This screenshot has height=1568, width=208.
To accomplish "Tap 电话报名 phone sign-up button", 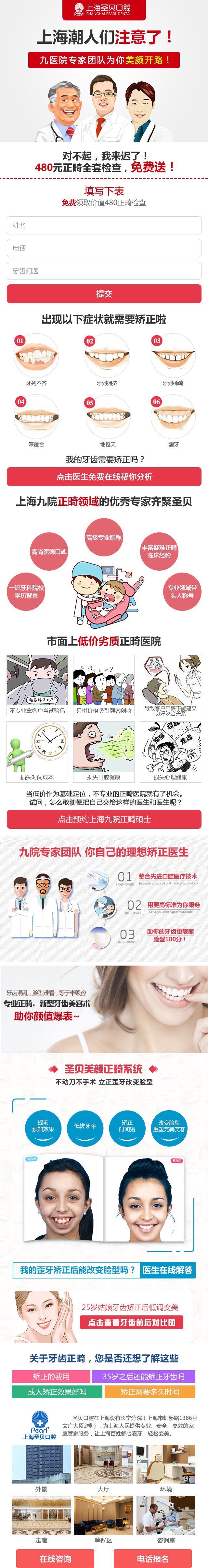I will click(152, 1558).
